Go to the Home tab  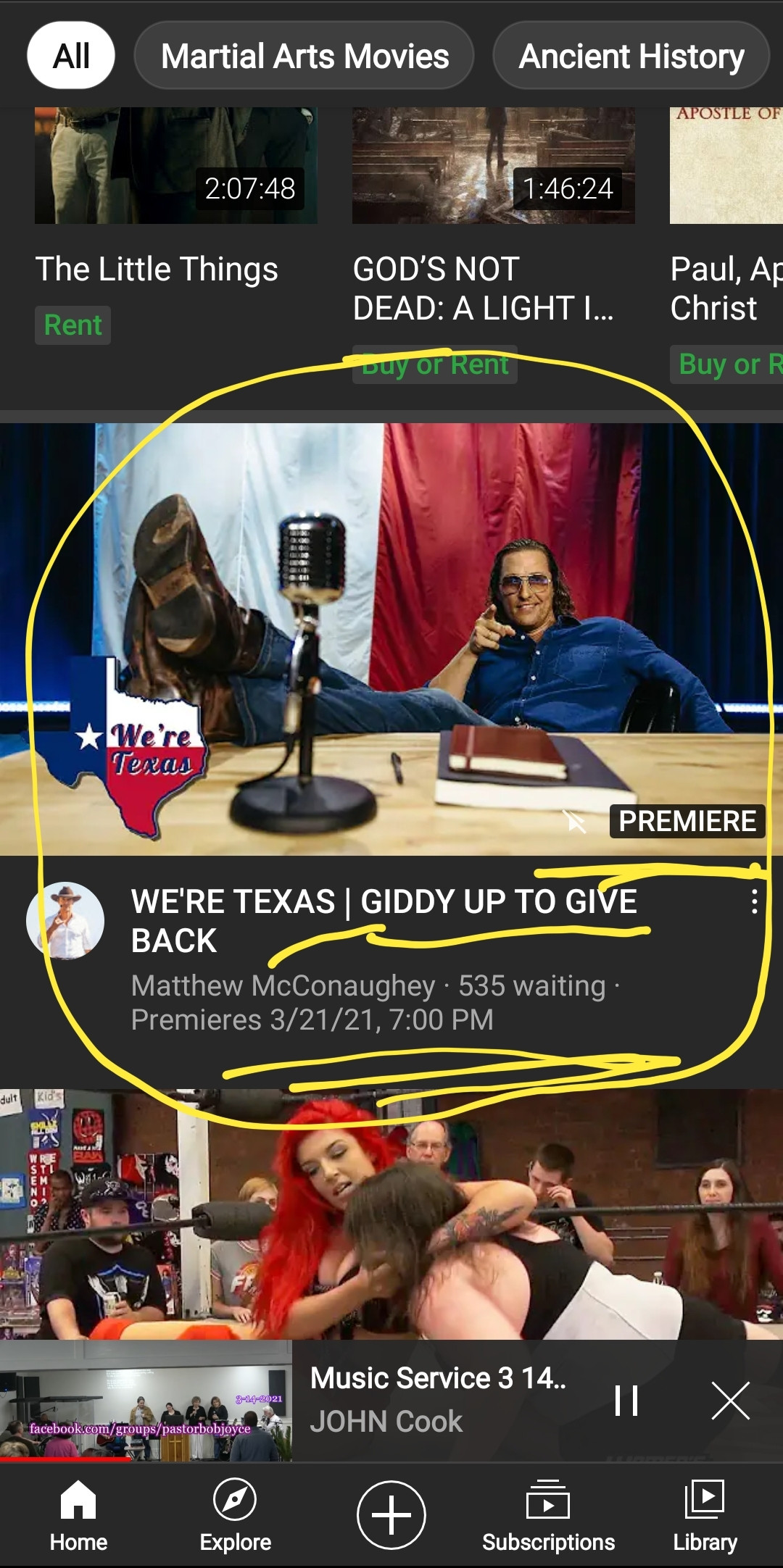pyautogui.click(x=78, y=1516)
